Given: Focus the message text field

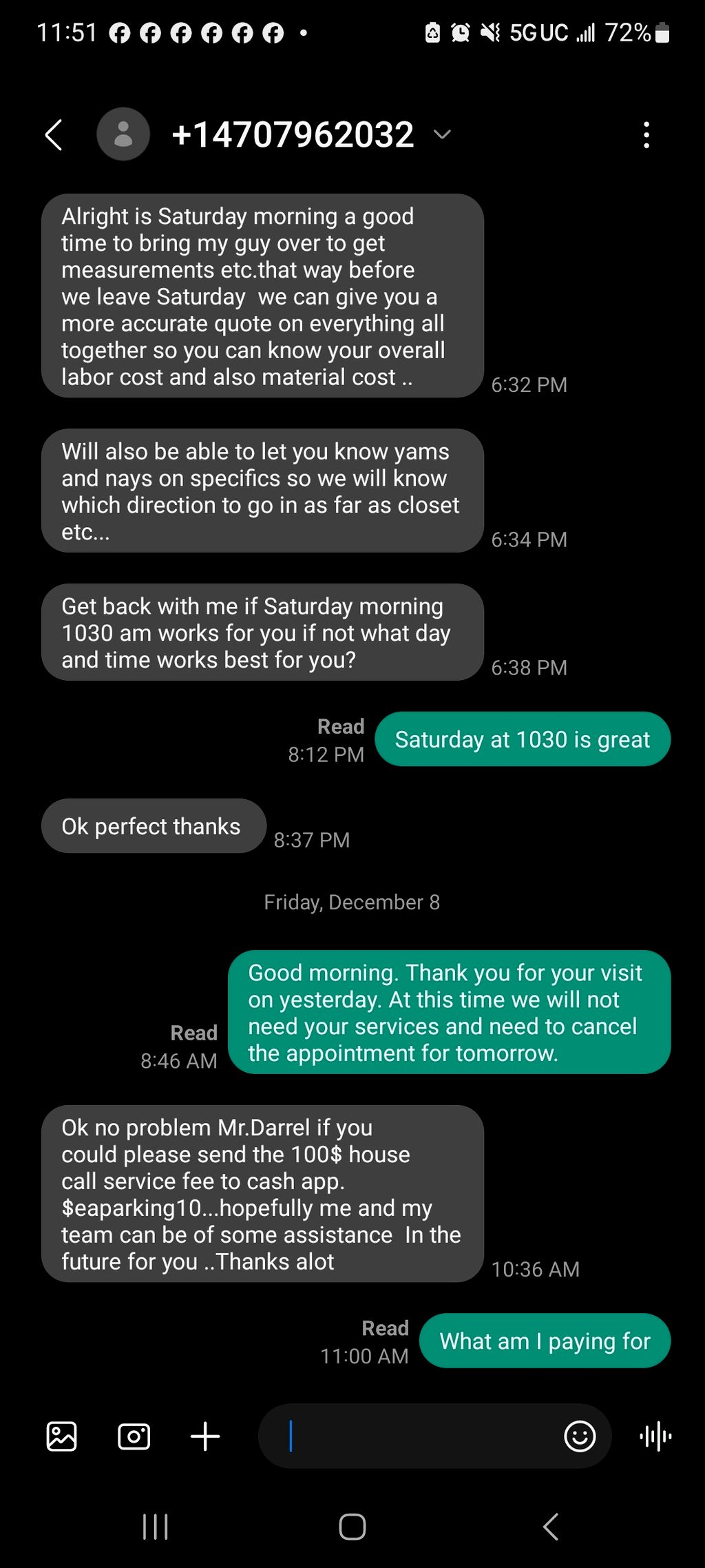Looking at the screenshot, I should pos(410,1436).
